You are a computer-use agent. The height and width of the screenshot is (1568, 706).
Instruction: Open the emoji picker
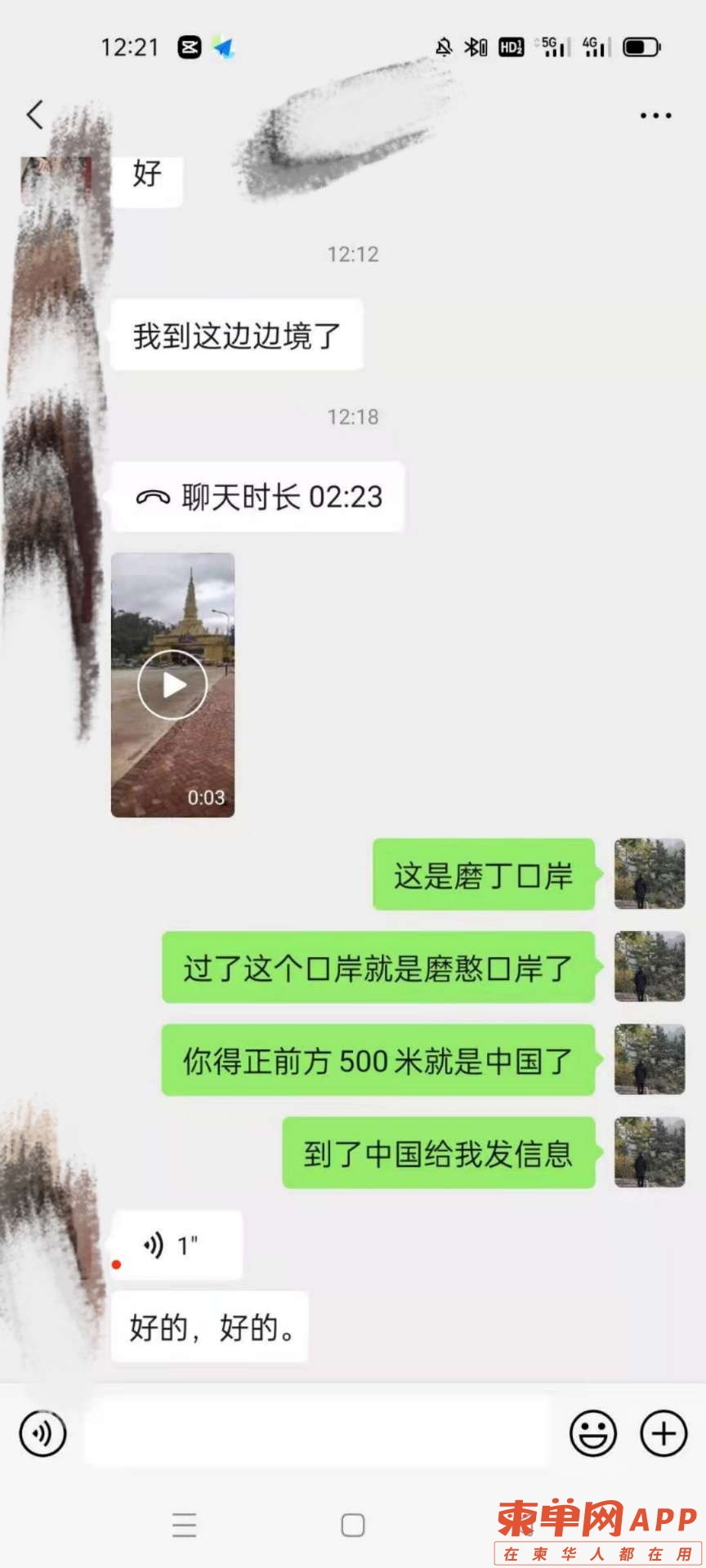click(x=592, y=1433)
